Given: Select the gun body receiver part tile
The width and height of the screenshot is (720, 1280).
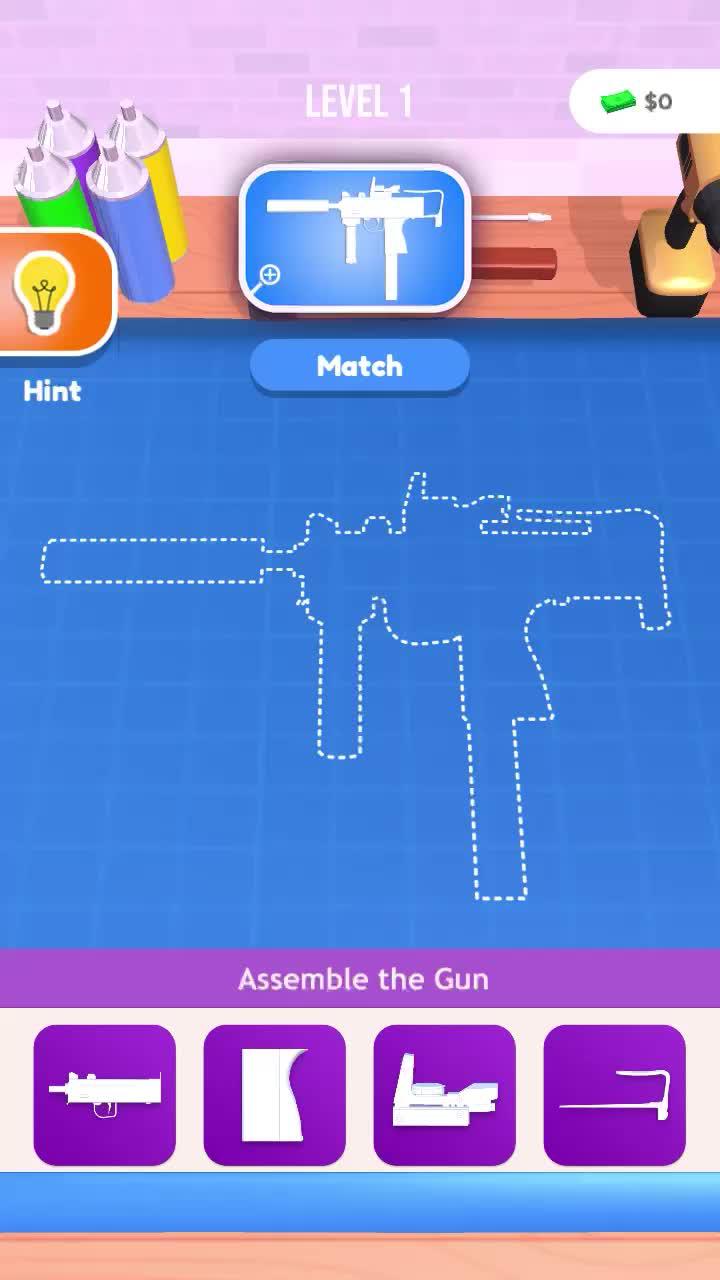Looking at the screenshot, I should [x=104, y=1095].
